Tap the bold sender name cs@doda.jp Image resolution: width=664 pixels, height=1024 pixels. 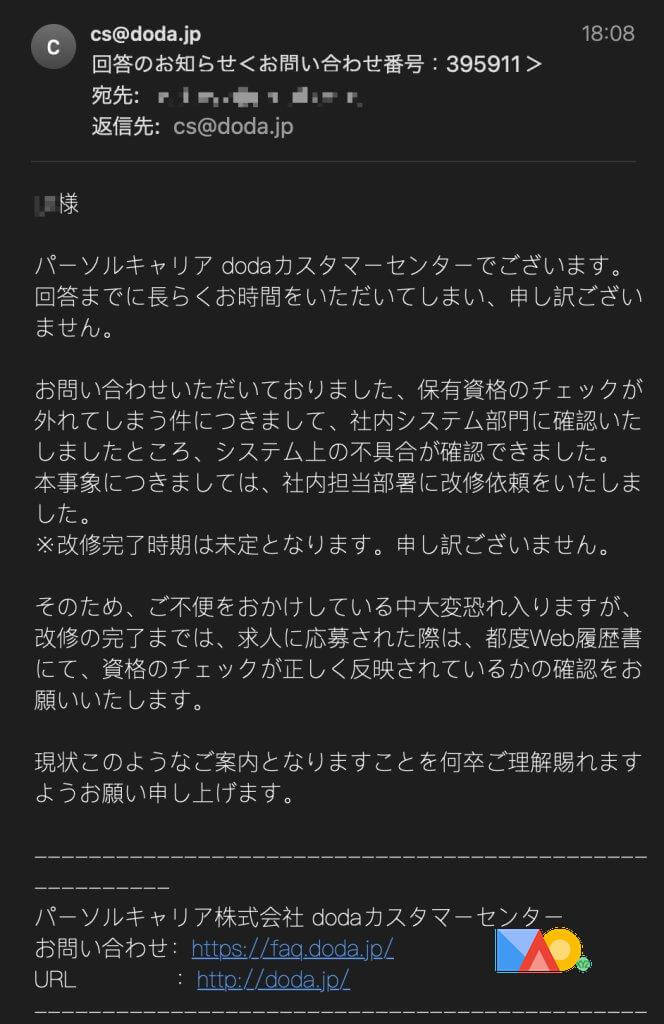pos(146,34)
